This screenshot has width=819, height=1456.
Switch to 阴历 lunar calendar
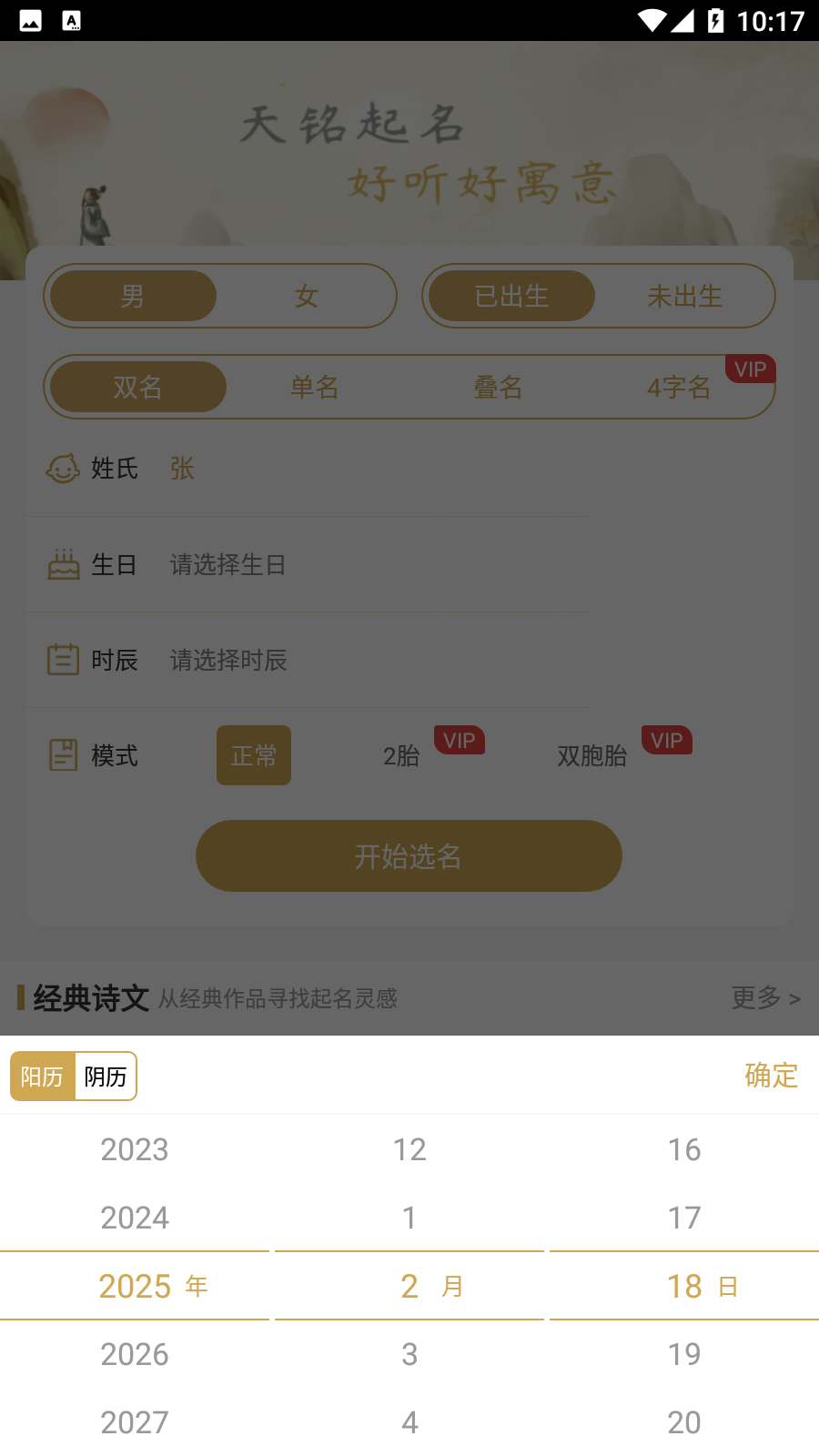click(x=106, y=1077)
